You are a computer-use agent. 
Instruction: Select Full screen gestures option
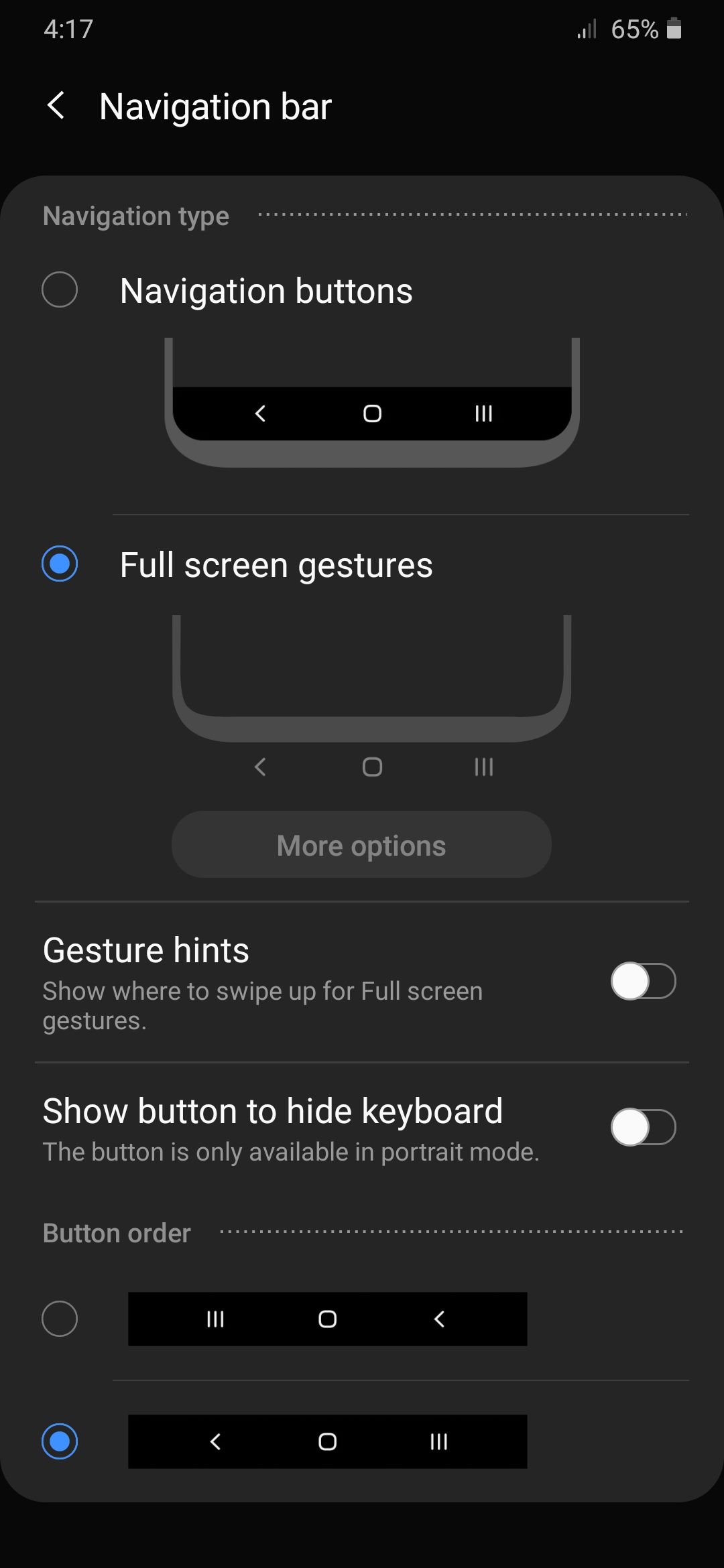[60, 564]
